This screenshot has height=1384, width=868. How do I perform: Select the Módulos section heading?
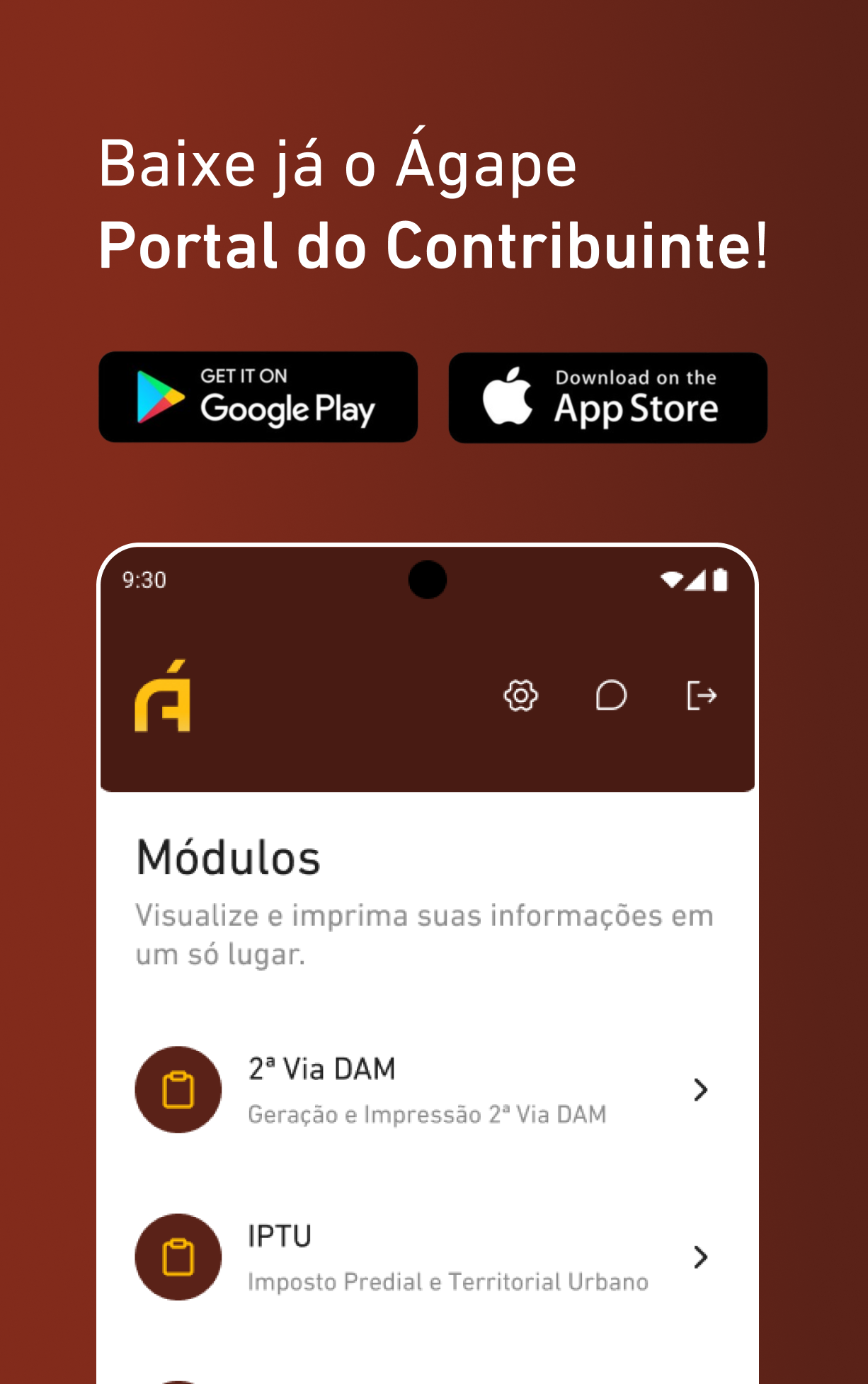click(x=228, y=857)
